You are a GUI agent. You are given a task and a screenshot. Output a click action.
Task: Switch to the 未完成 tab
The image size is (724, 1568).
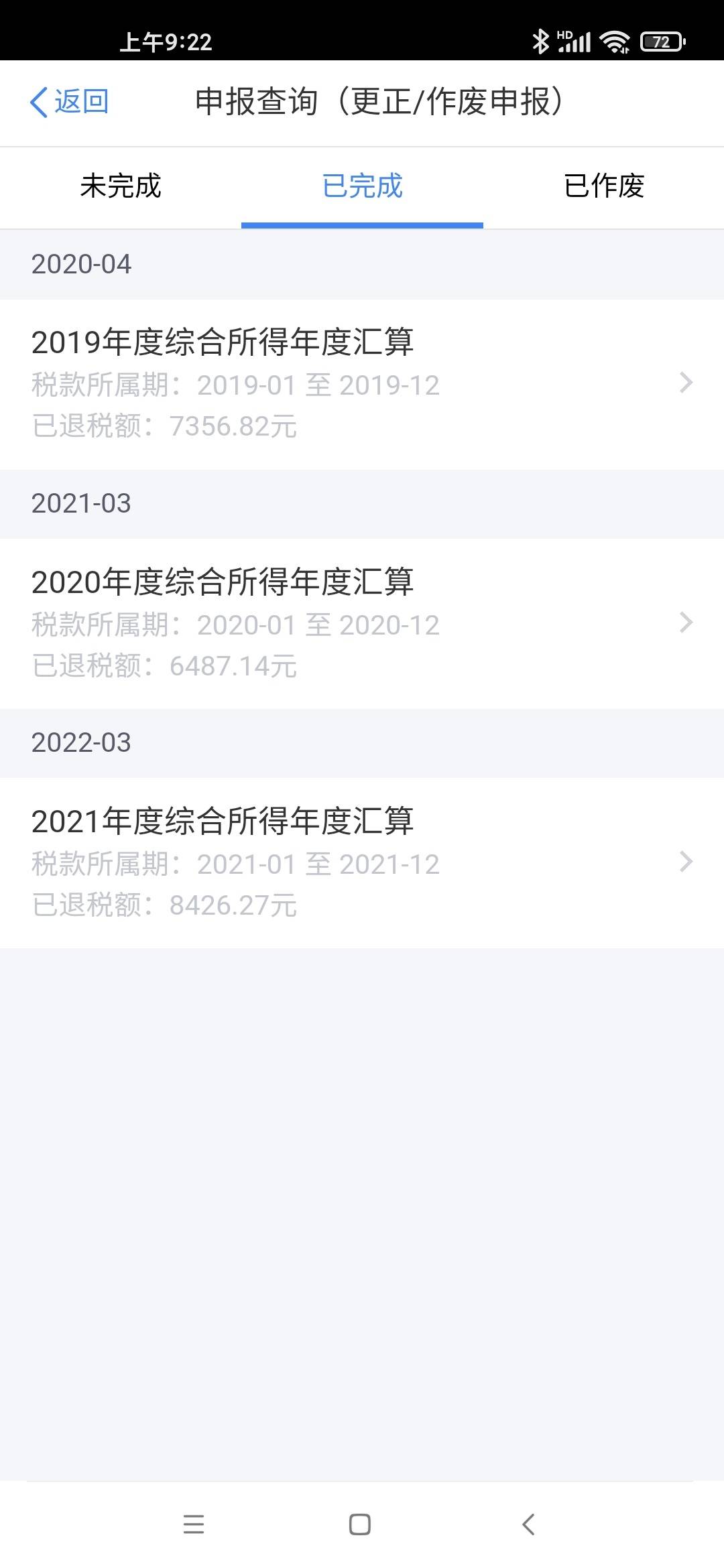[x=121, y=187]
